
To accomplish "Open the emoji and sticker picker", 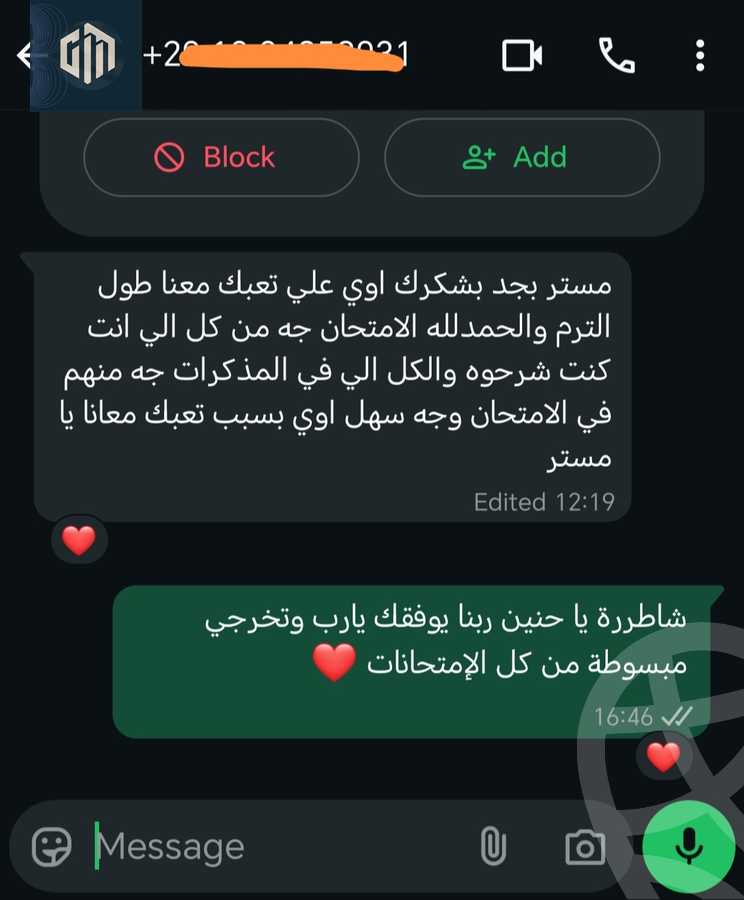I will click(x=52, y=847).
